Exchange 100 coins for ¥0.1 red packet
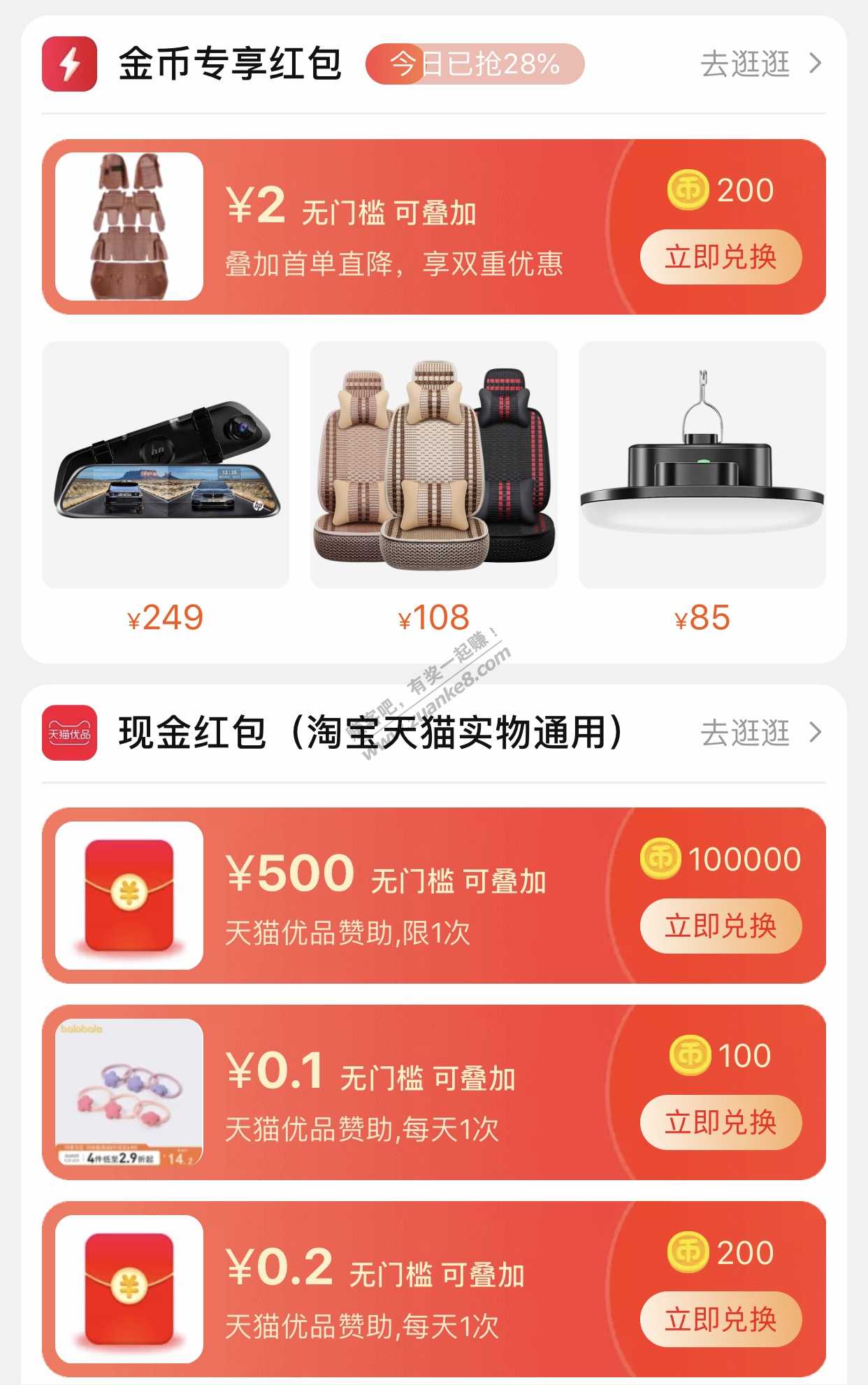868x1385 pixels. pos(721,1123)
